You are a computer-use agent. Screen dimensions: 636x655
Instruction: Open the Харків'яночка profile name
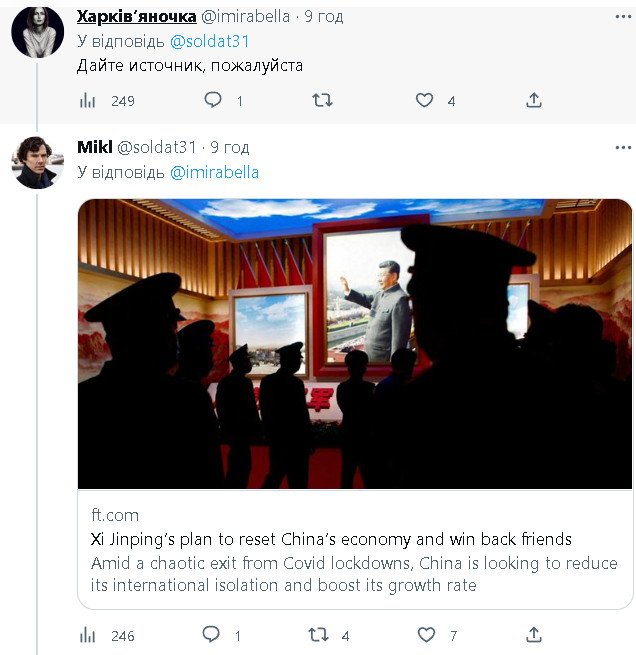point(136,16)
